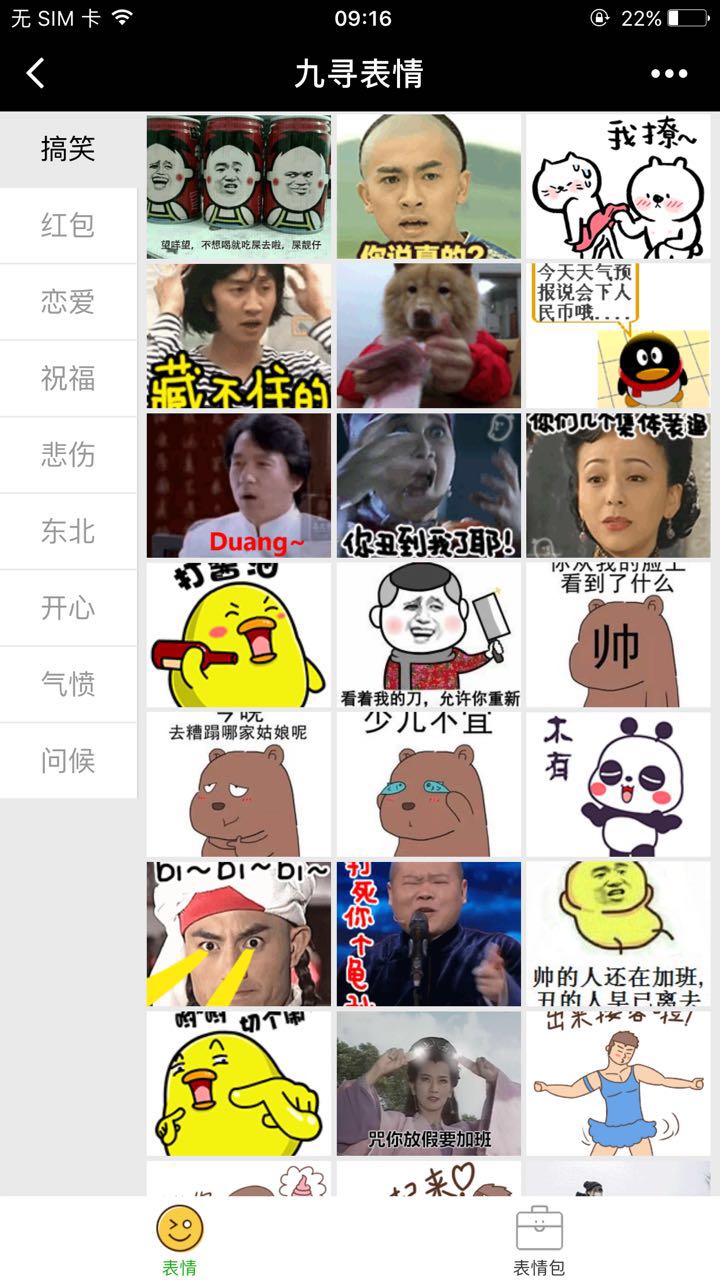
Task: Select the 搞笑 category
Action: coord(68,149)
